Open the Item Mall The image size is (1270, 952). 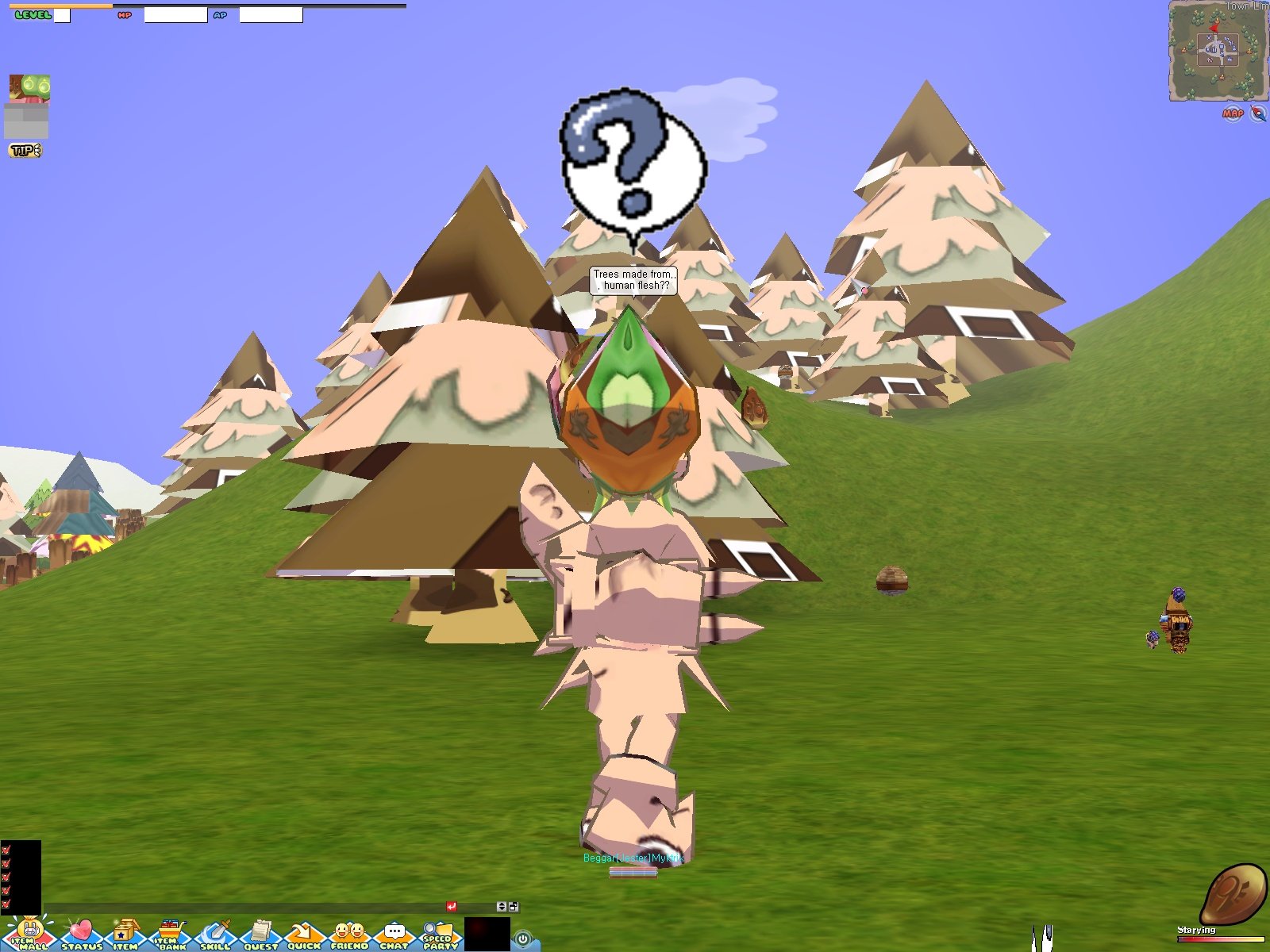29,935
